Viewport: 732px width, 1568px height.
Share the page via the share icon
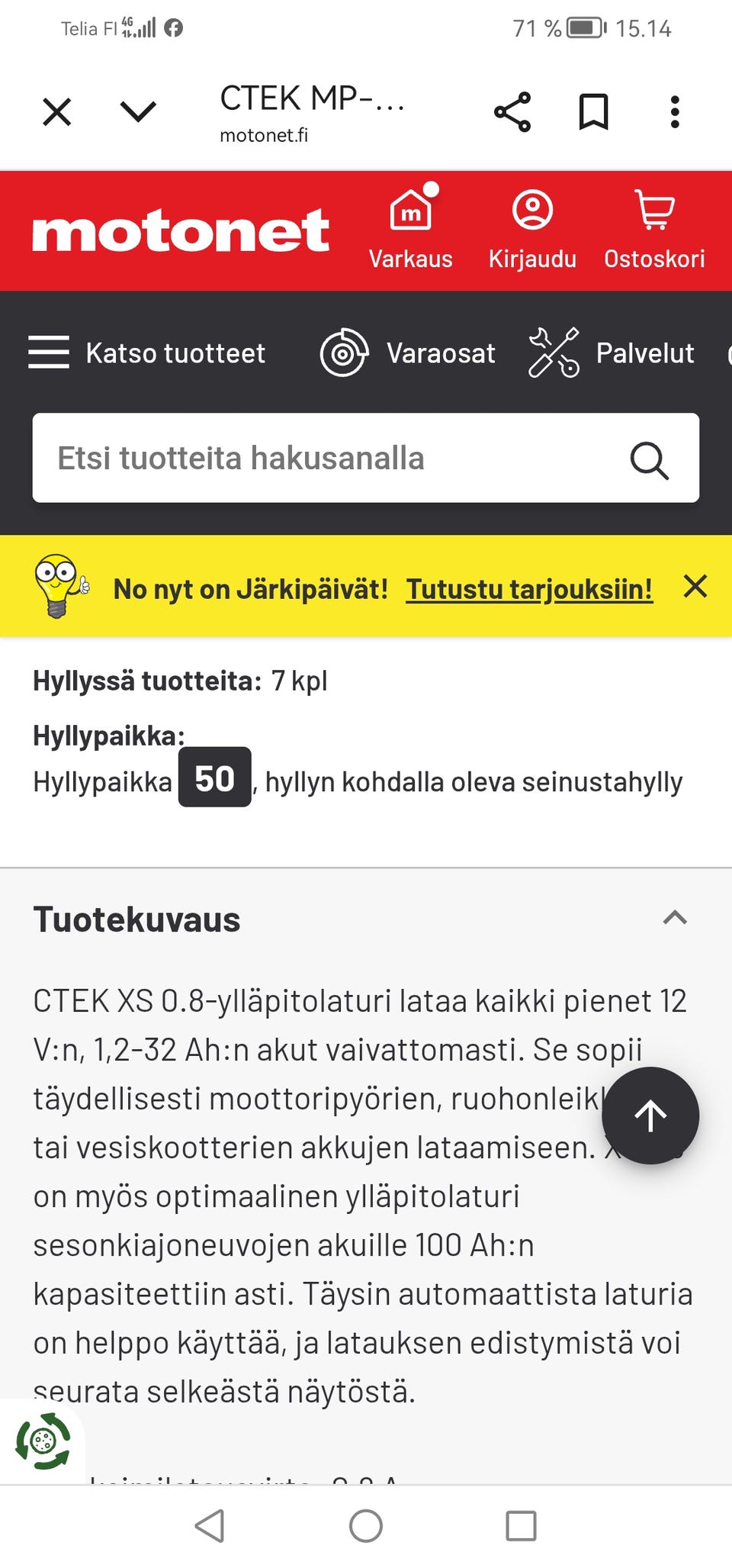512,111
